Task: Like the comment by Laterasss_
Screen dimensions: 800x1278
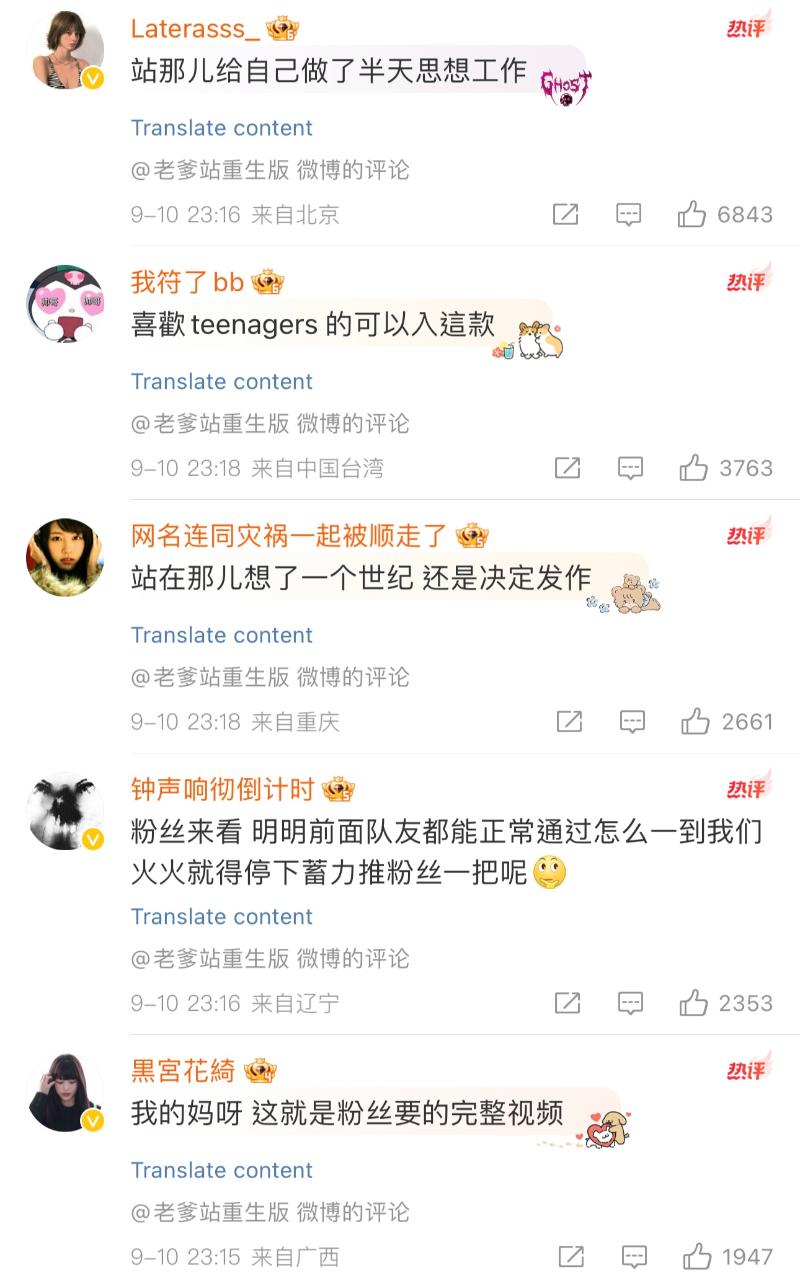Action: point(692,214)
